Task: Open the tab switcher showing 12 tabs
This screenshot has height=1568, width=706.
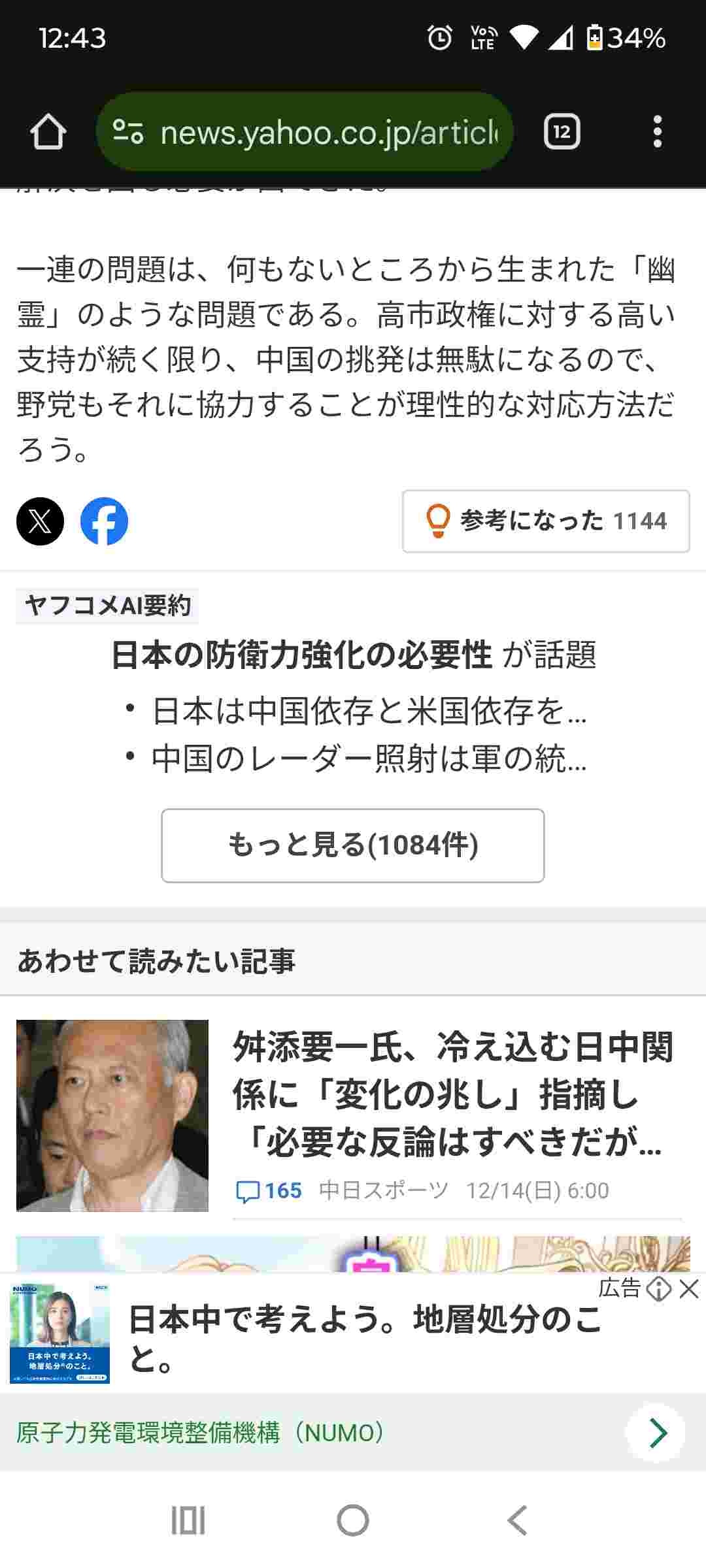Action: [562, 132]
